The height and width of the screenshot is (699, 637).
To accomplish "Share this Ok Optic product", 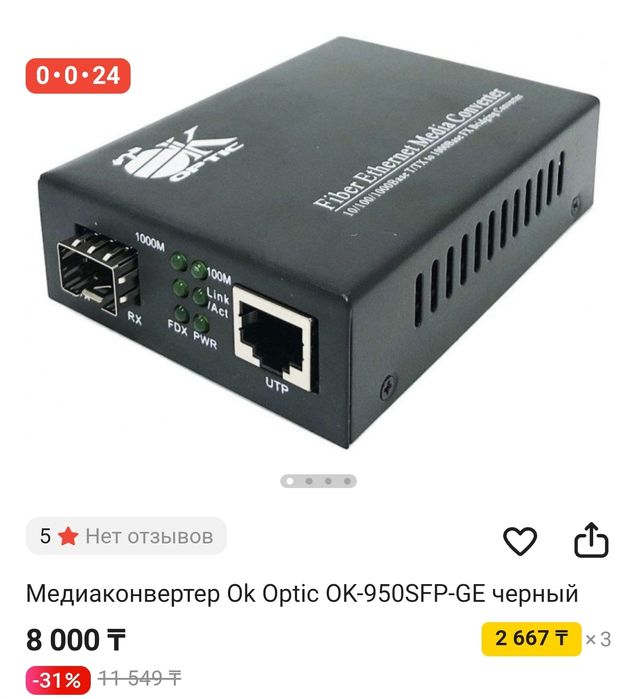I will tap(591, 541).
